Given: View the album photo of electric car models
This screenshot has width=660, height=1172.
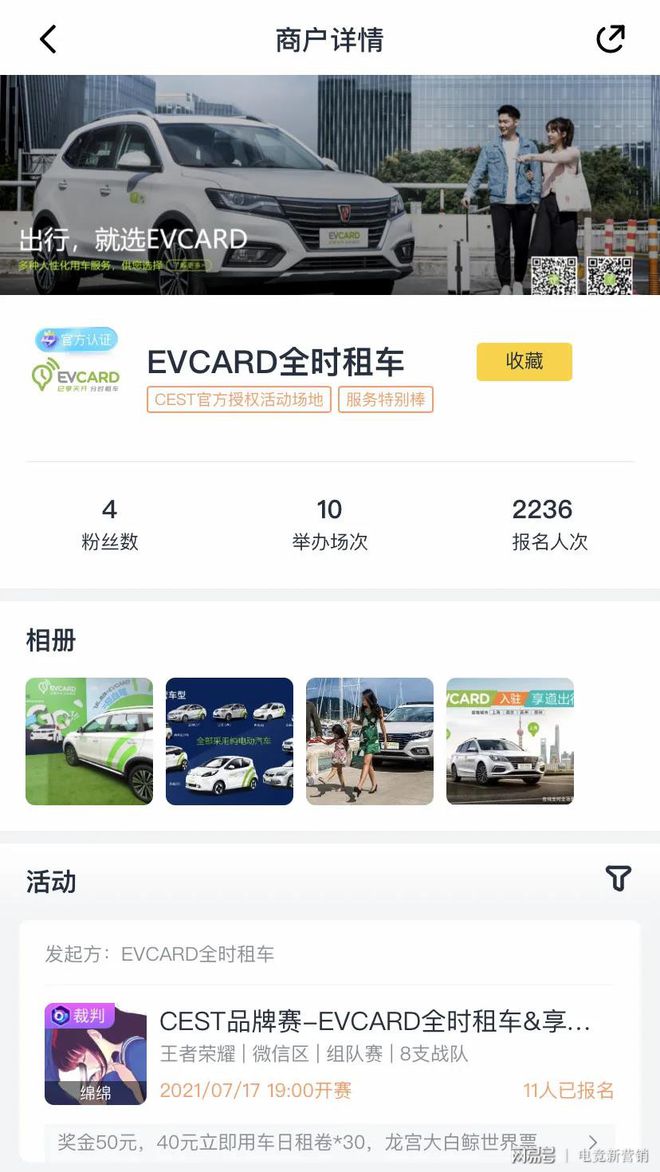Looking at the screenshot, I should [229, 741].
